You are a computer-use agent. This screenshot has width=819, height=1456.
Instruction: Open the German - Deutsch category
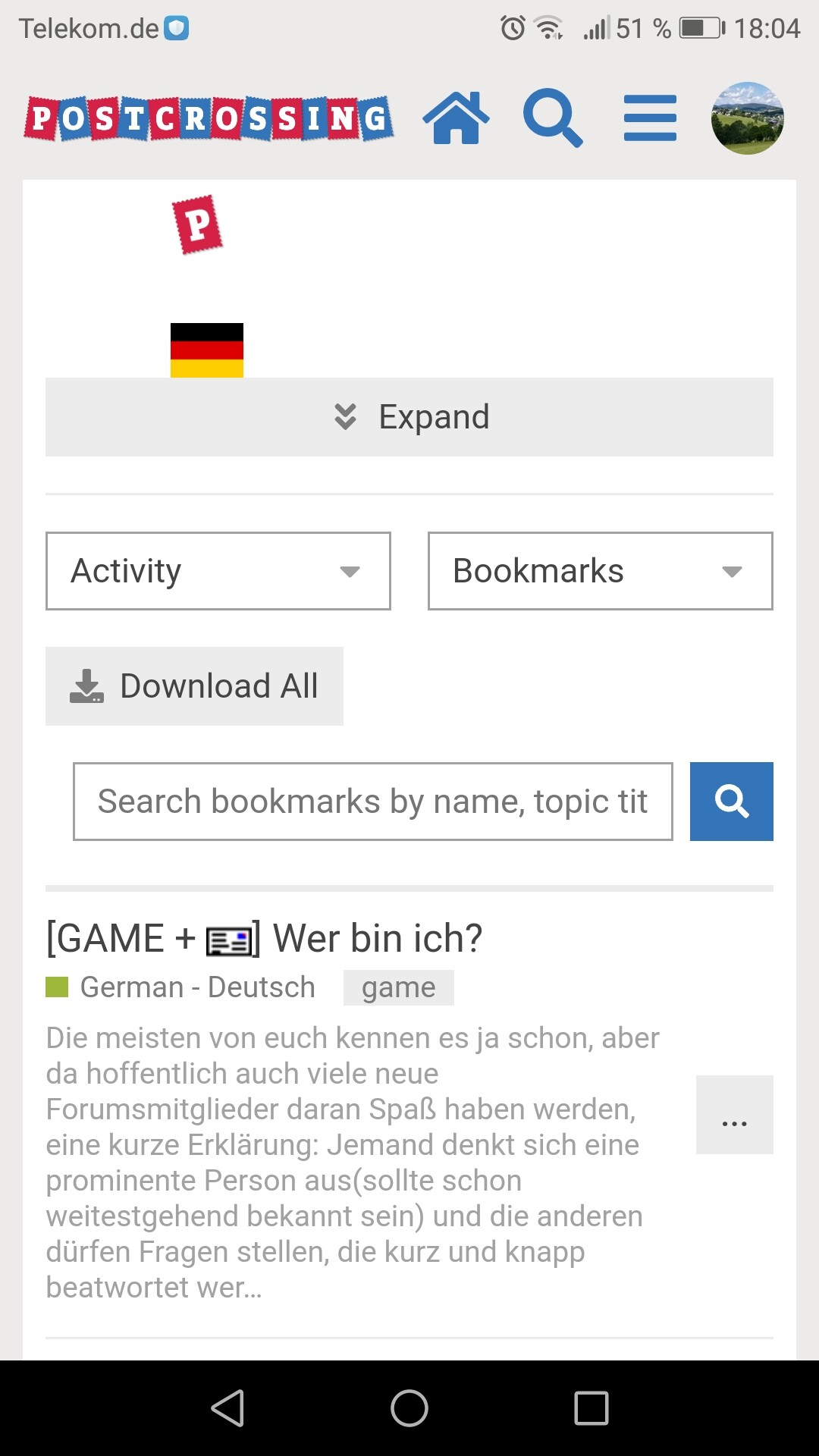pos(197,987)
